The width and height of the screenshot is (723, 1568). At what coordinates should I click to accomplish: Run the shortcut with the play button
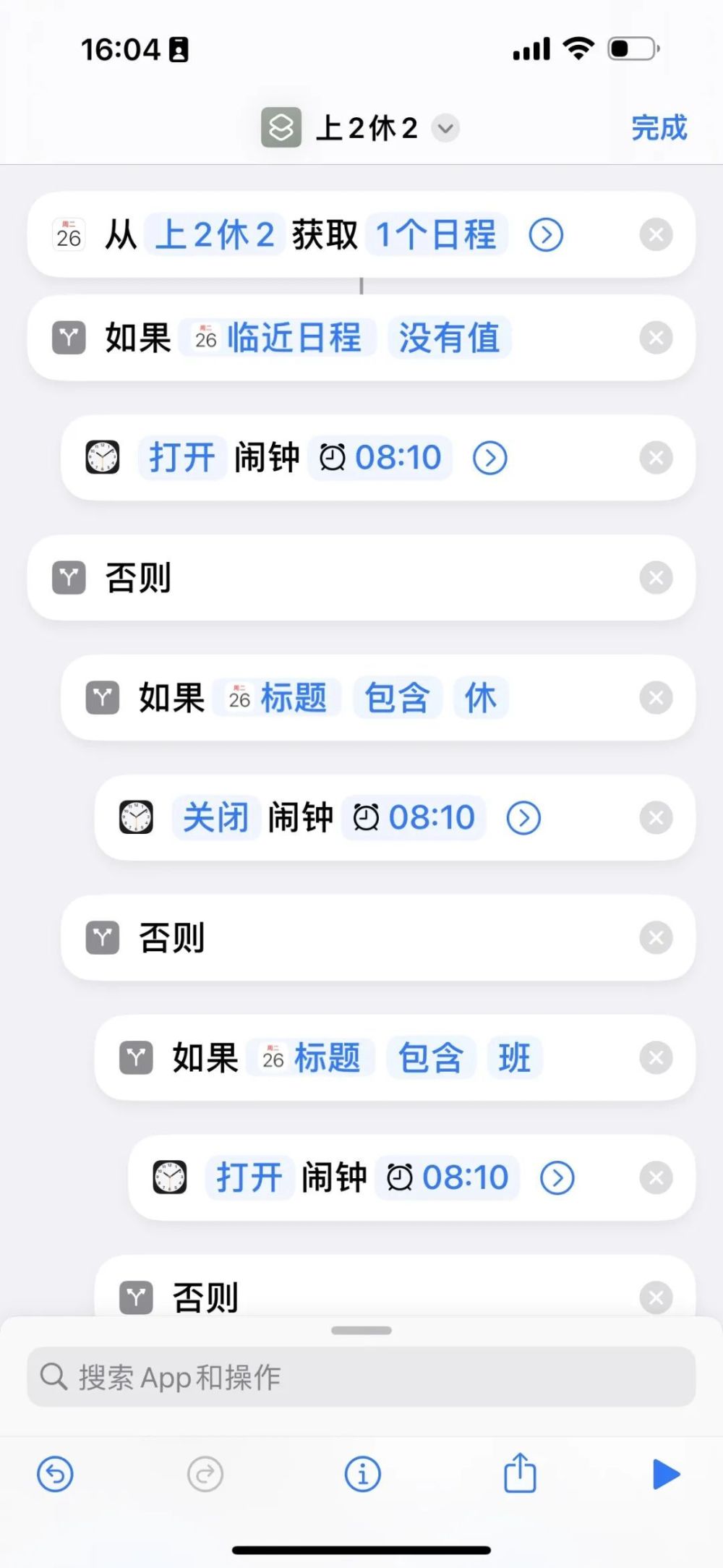(665, 1474)
